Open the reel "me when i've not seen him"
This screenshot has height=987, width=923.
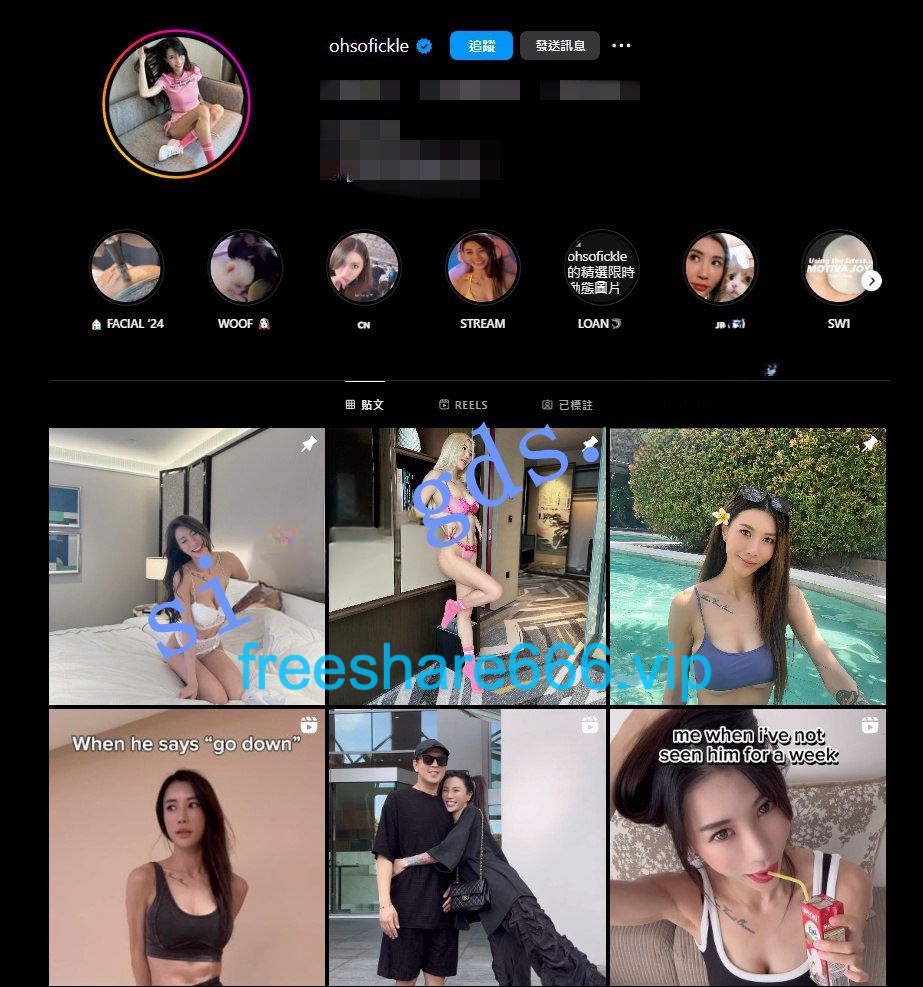pos(748,848)
